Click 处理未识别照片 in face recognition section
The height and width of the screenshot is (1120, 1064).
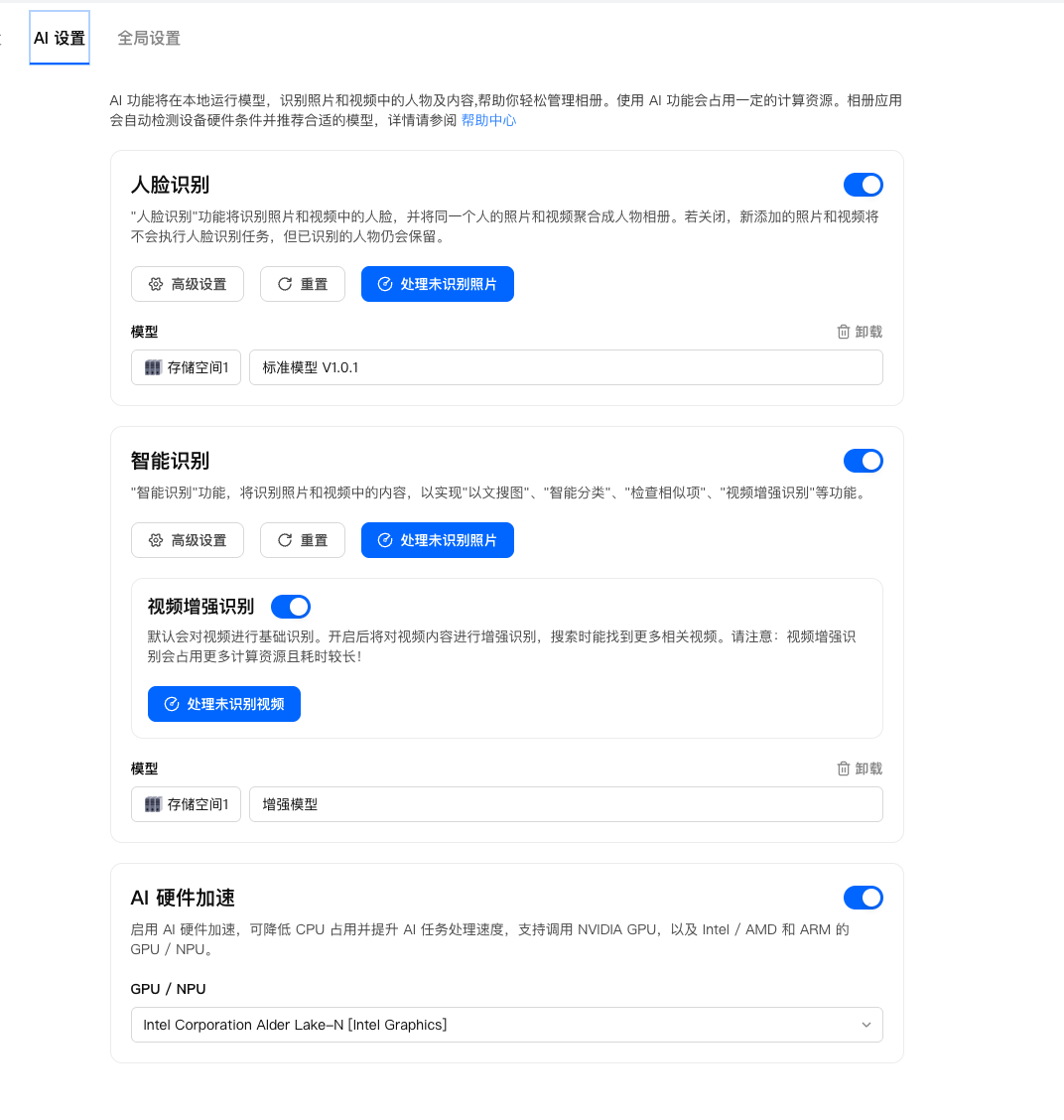pos(437,284)
